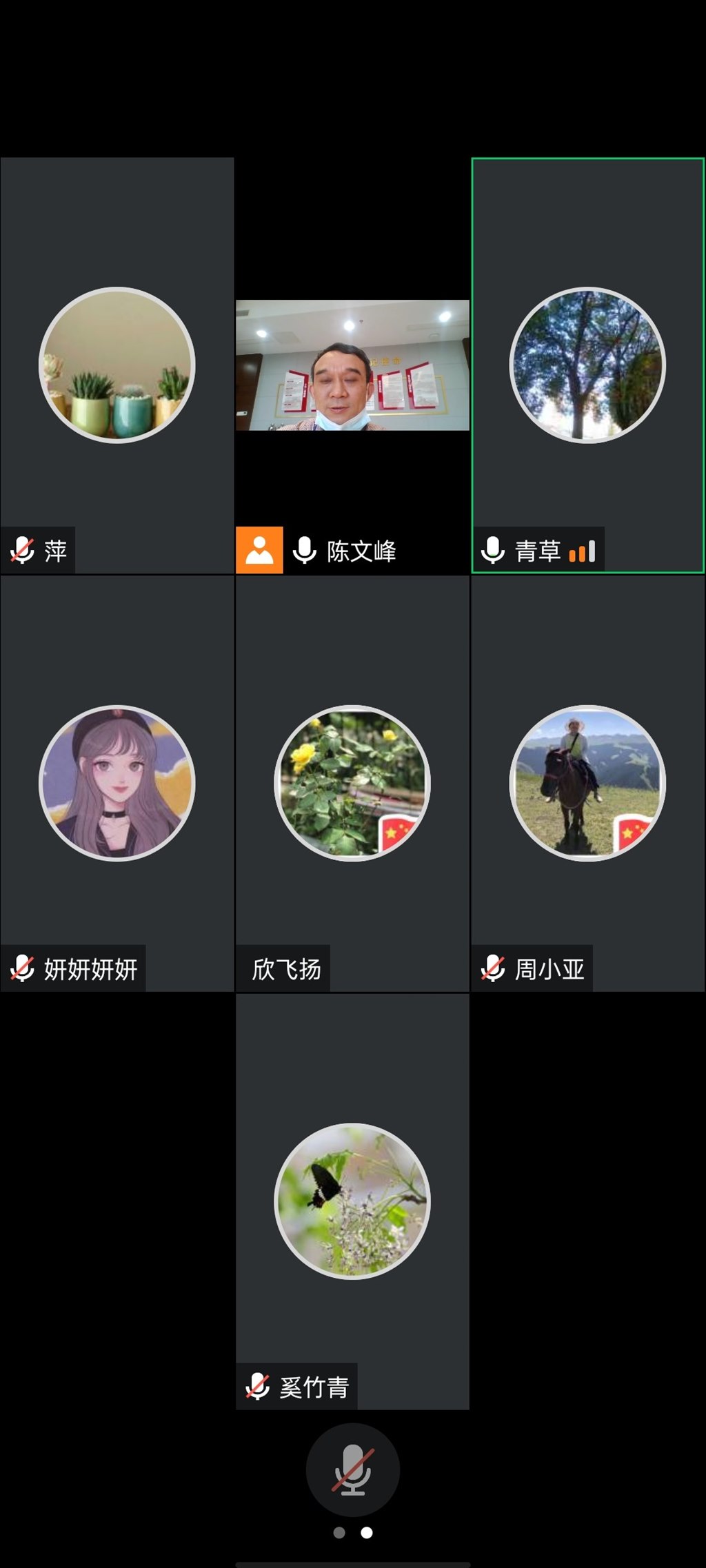
Task: Open 周小亚's participant tile
Action: [x=587, y=784]
